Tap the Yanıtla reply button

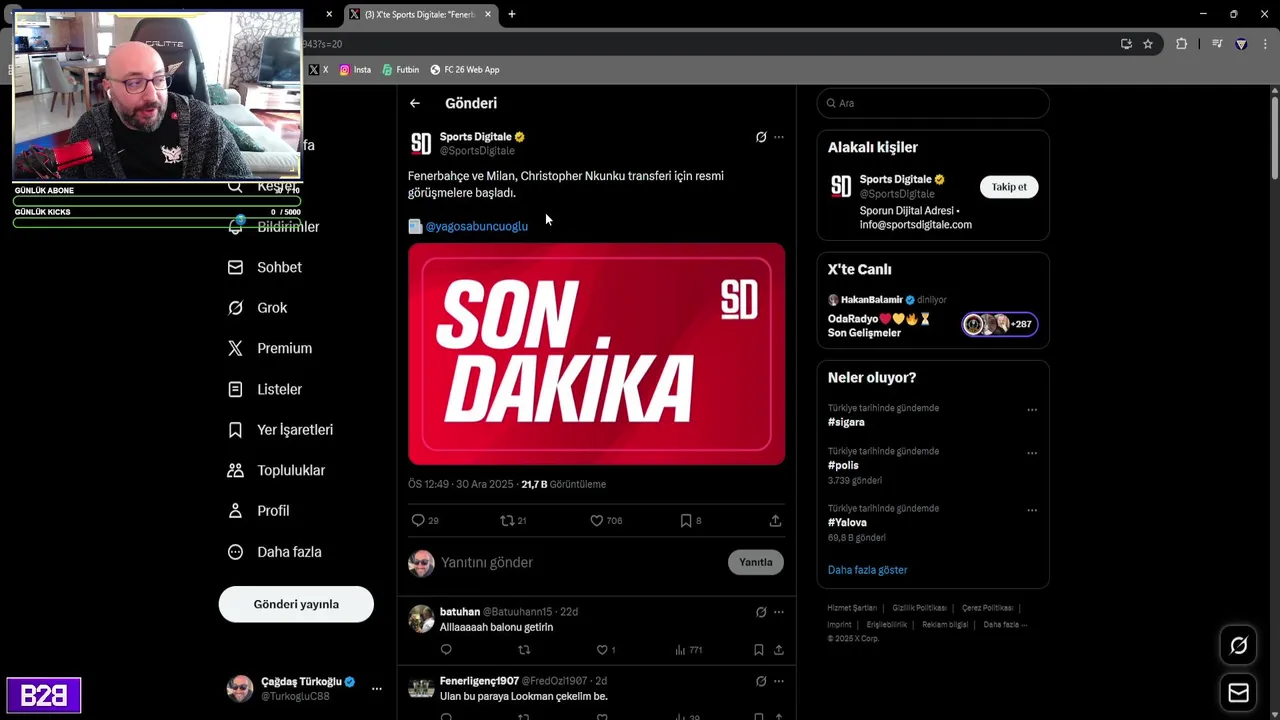pyautogui.click(x=755, y=562)
